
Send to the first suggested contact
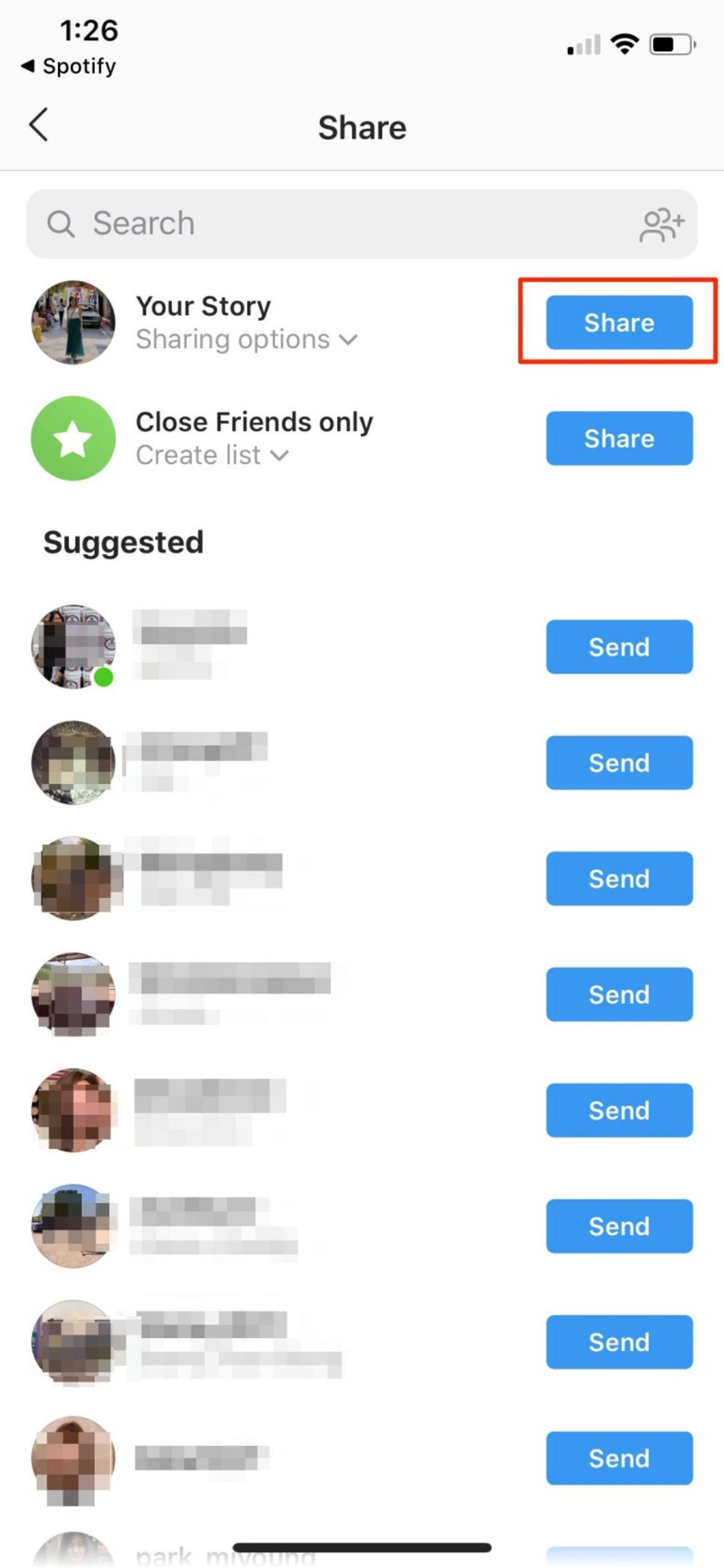(619, 647)
